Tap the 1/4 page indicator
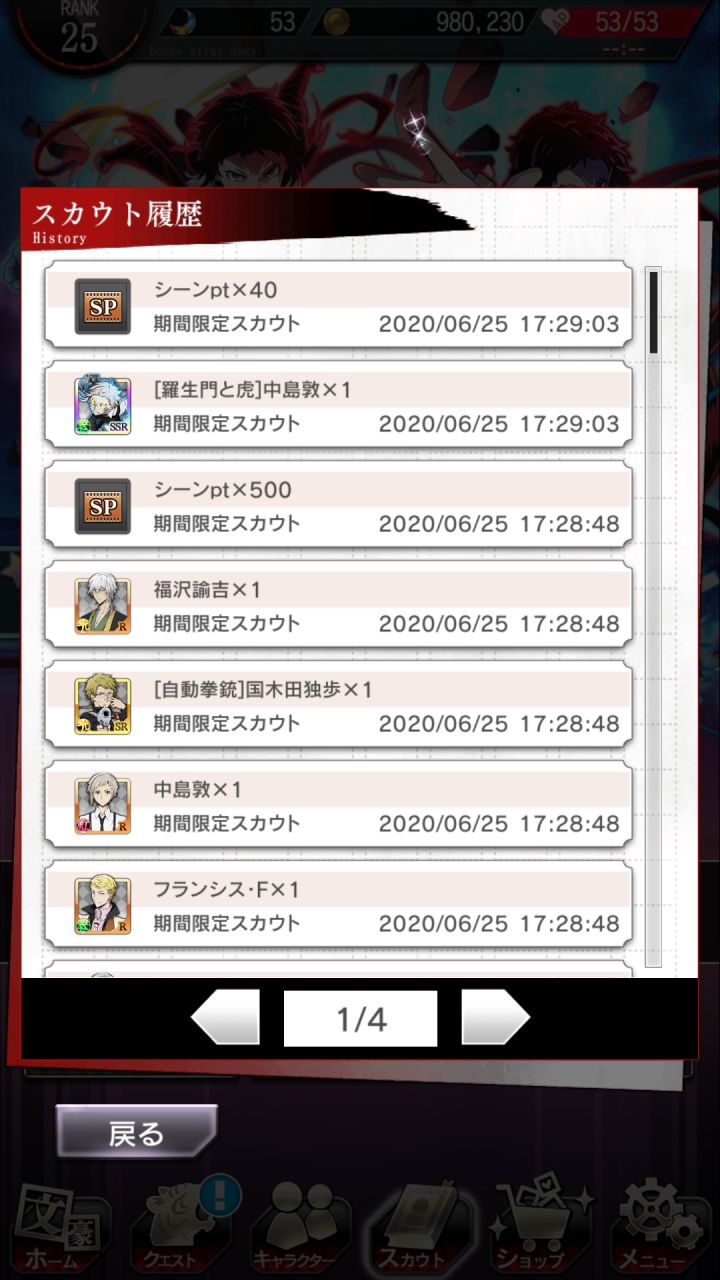Viewport: 720px width, 1280px height. click(360, 1016)
